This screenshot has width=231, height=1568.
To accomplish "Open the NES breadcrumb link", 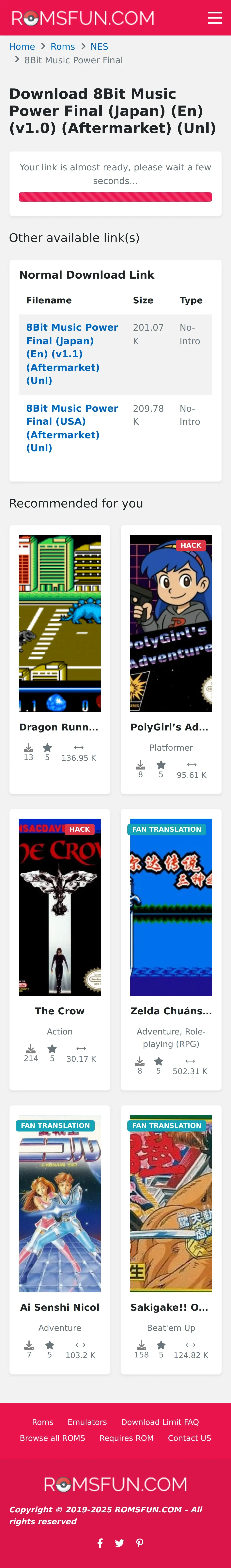I will coord(99,47).
